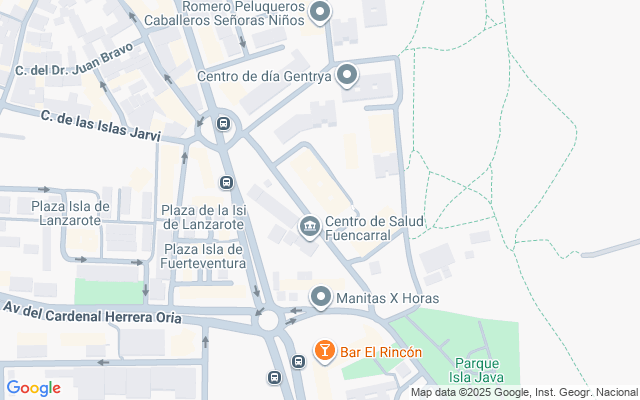Viewport: 640px width, 400px height.
Task: Open the Romero Peluqueros marker
Action: 320,13
